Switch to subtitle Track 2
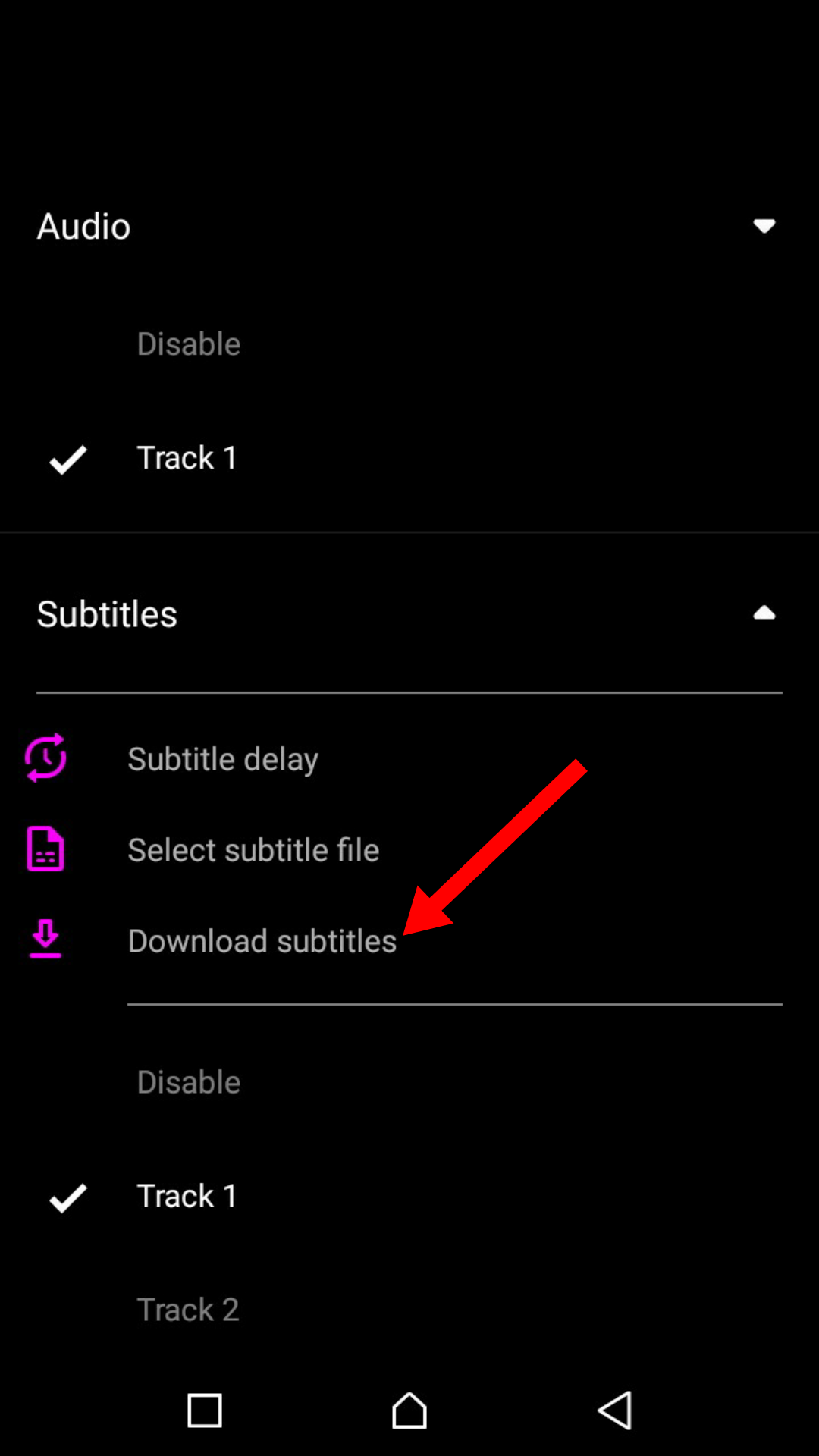Image resolution: width=819 pixels, height=1456 pixels. pyautogui.click(x=187, y=1310)
